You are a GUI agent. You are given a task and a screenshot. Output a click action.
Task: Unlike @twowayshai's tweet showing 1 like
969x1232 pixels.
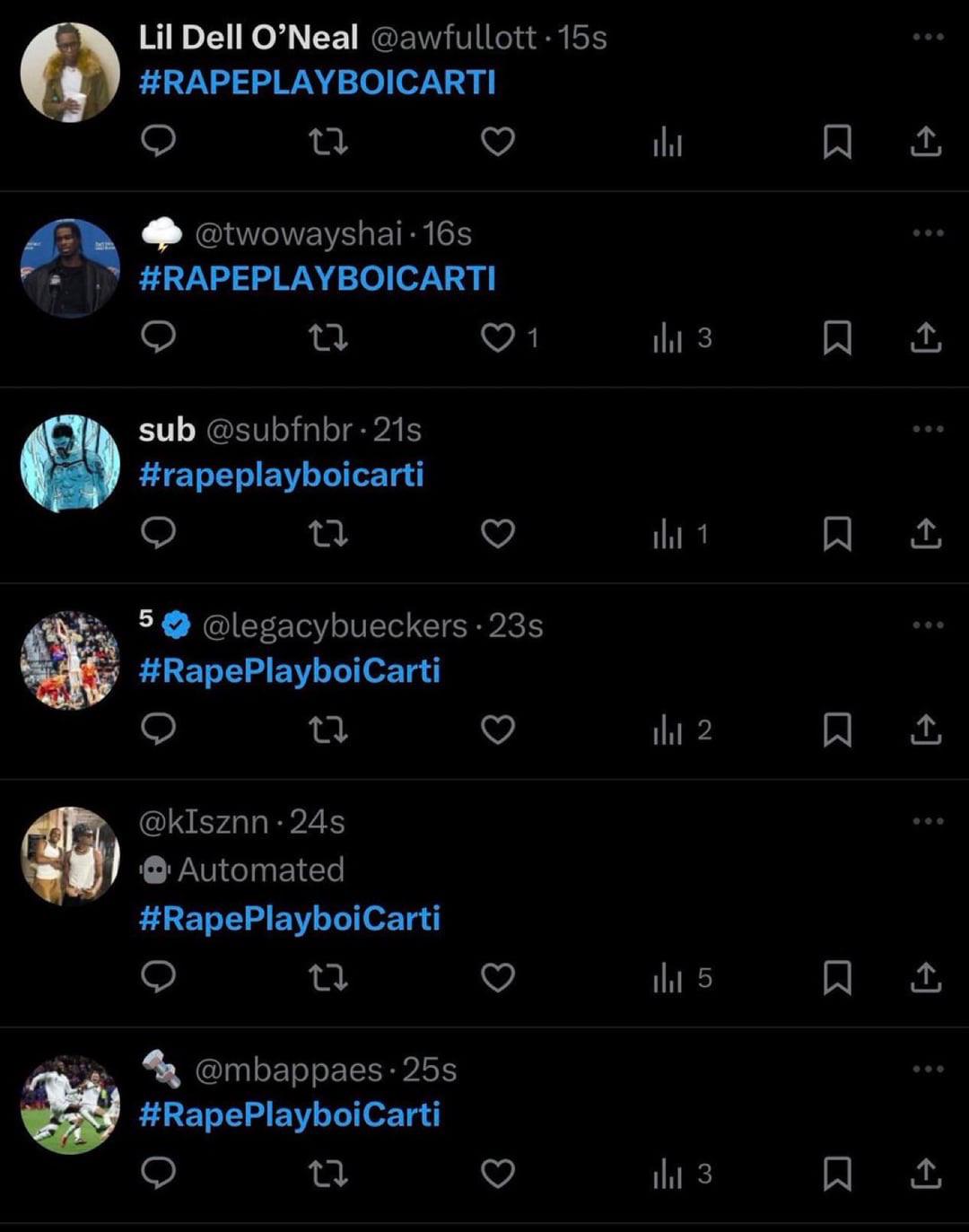coord(499,338)
